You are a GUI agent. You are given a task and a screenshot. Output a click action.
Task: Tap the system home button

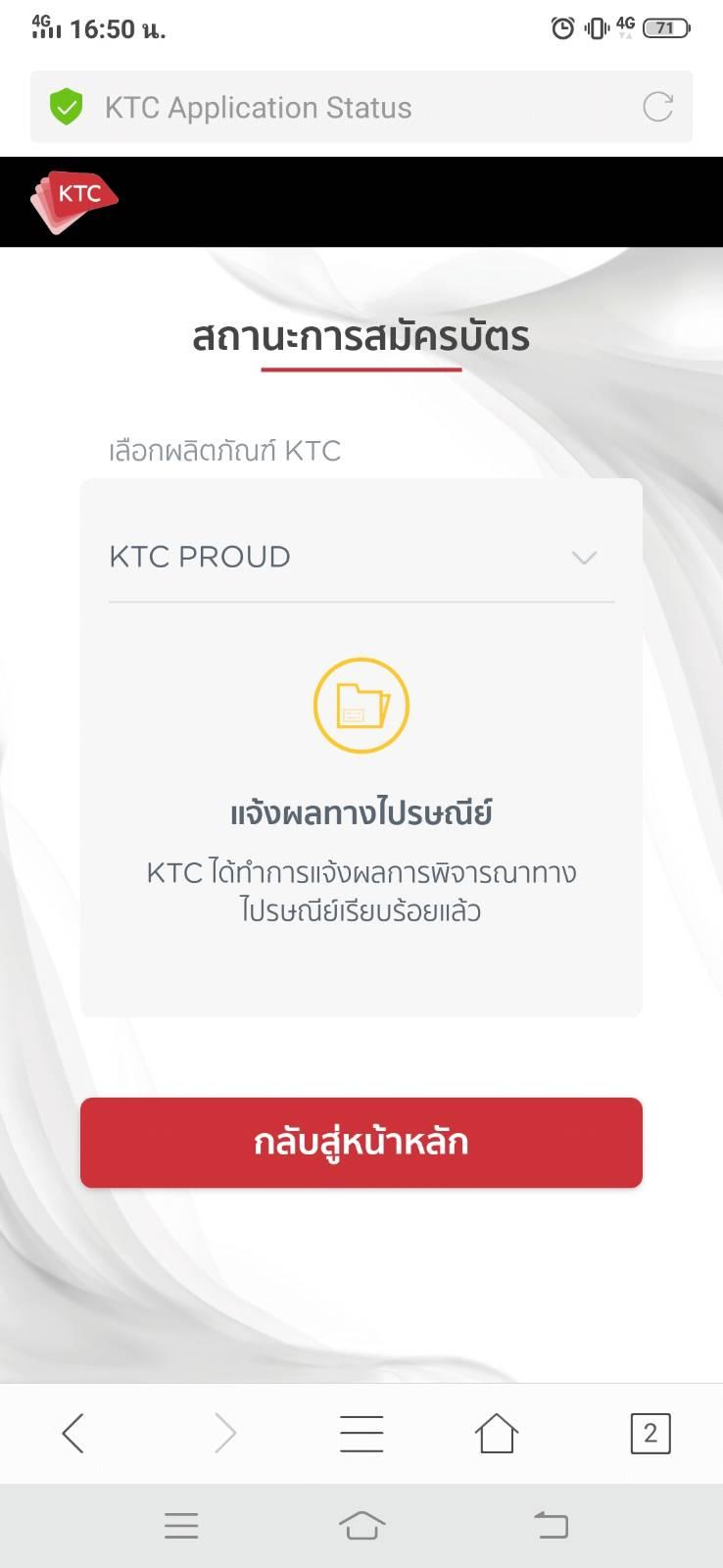coord(361,1525)
